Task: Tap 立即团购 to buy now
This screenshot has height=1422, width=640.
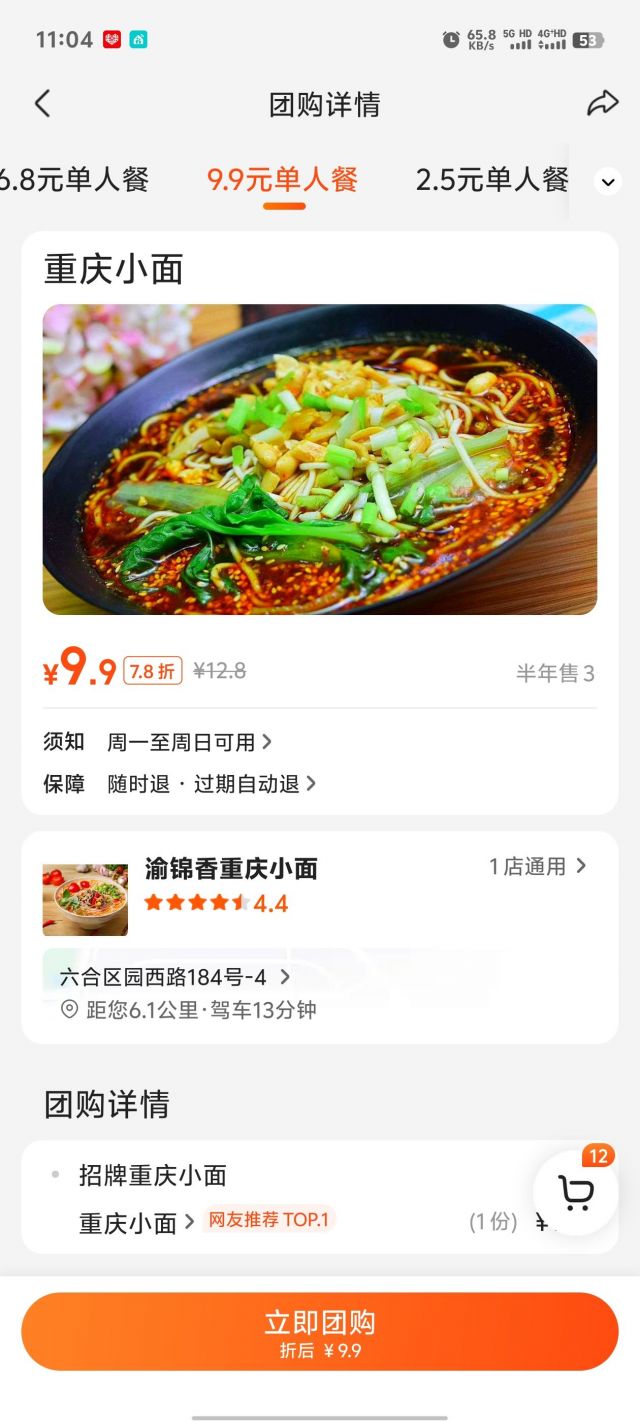Action: coord(320,1331)
